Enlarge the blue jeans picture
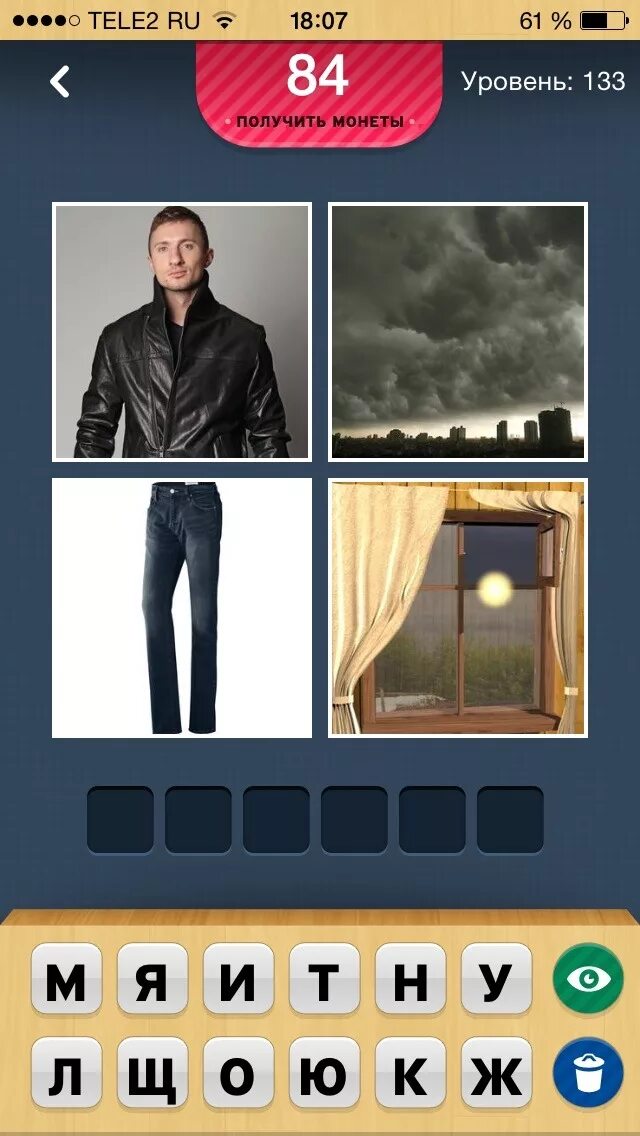 182,608
